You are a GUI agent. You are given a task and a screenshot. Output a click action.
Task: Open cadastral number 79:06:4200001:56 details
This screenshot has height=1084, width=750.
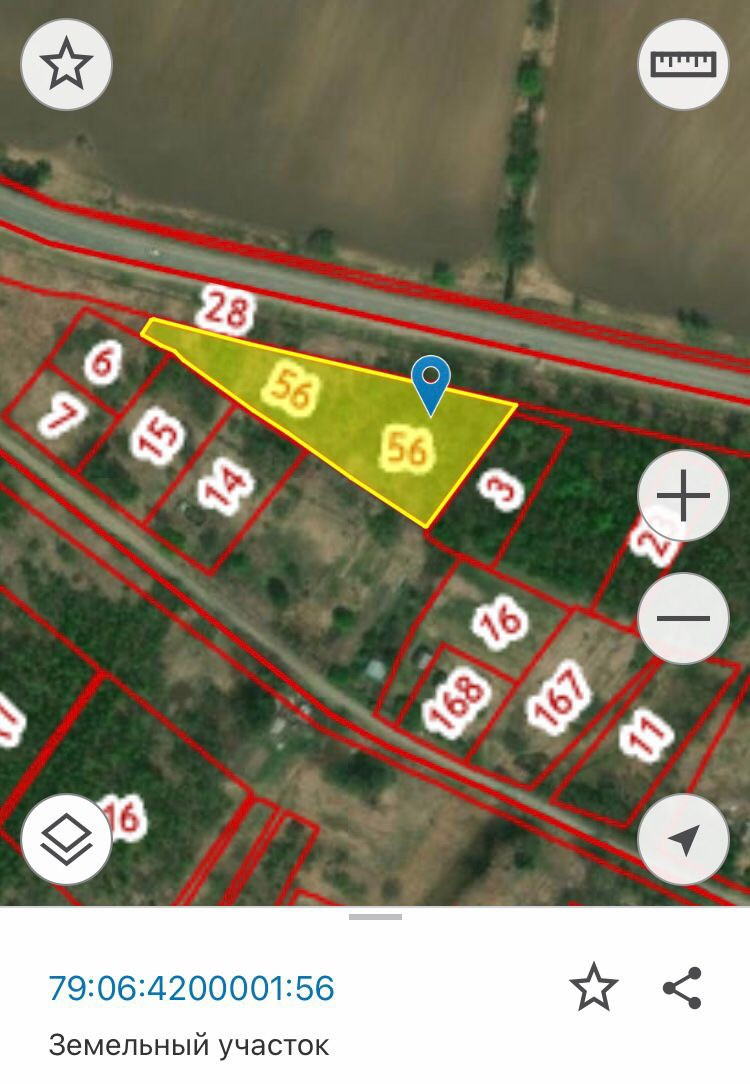192,988
